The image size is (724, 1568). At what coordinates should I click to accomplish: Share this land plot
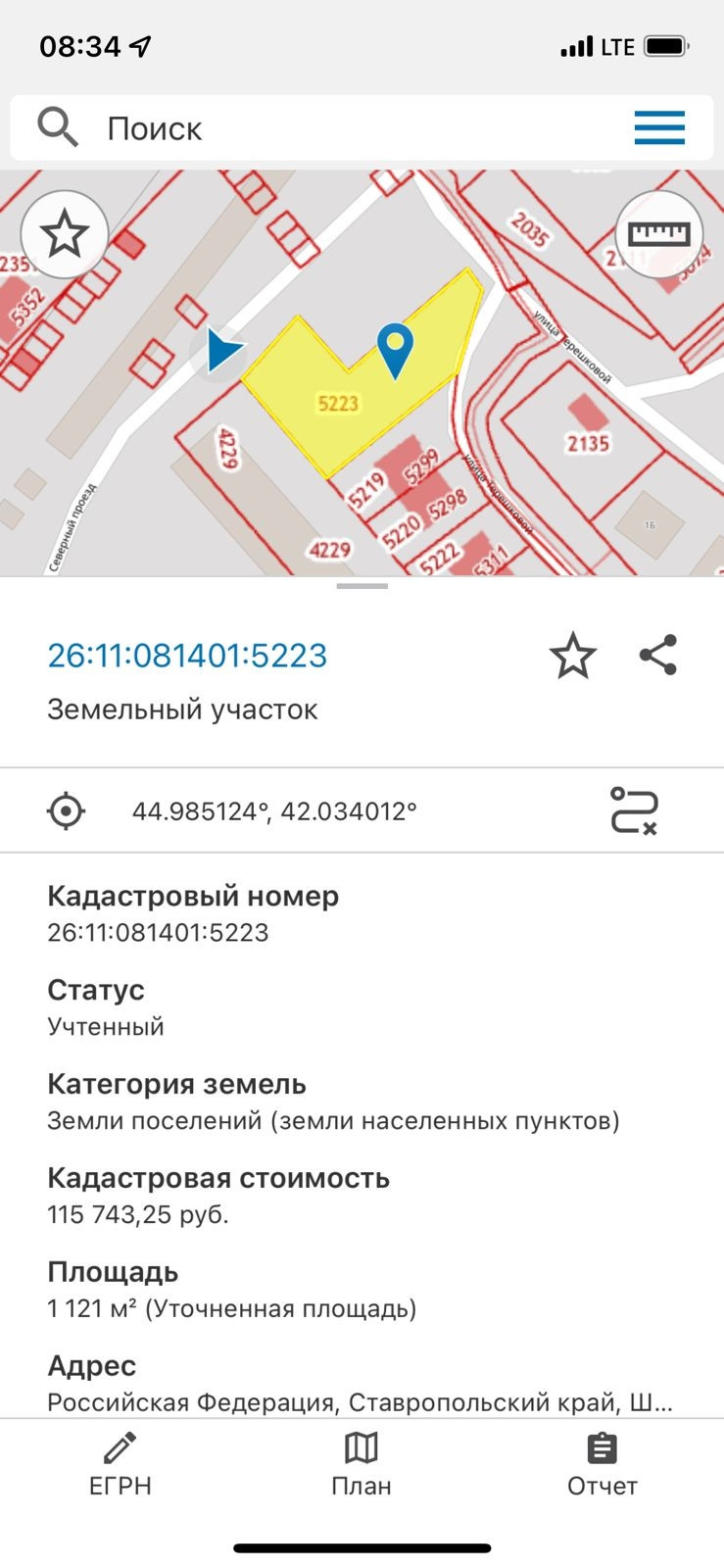click(658, 656)
